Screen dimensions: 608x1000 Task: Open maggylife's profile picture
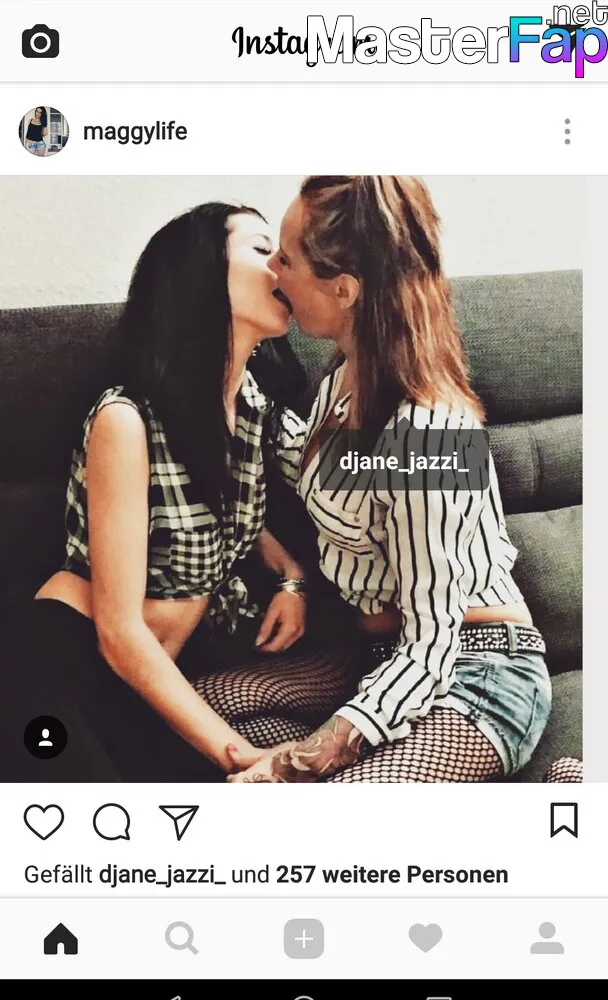click(44, 131)
